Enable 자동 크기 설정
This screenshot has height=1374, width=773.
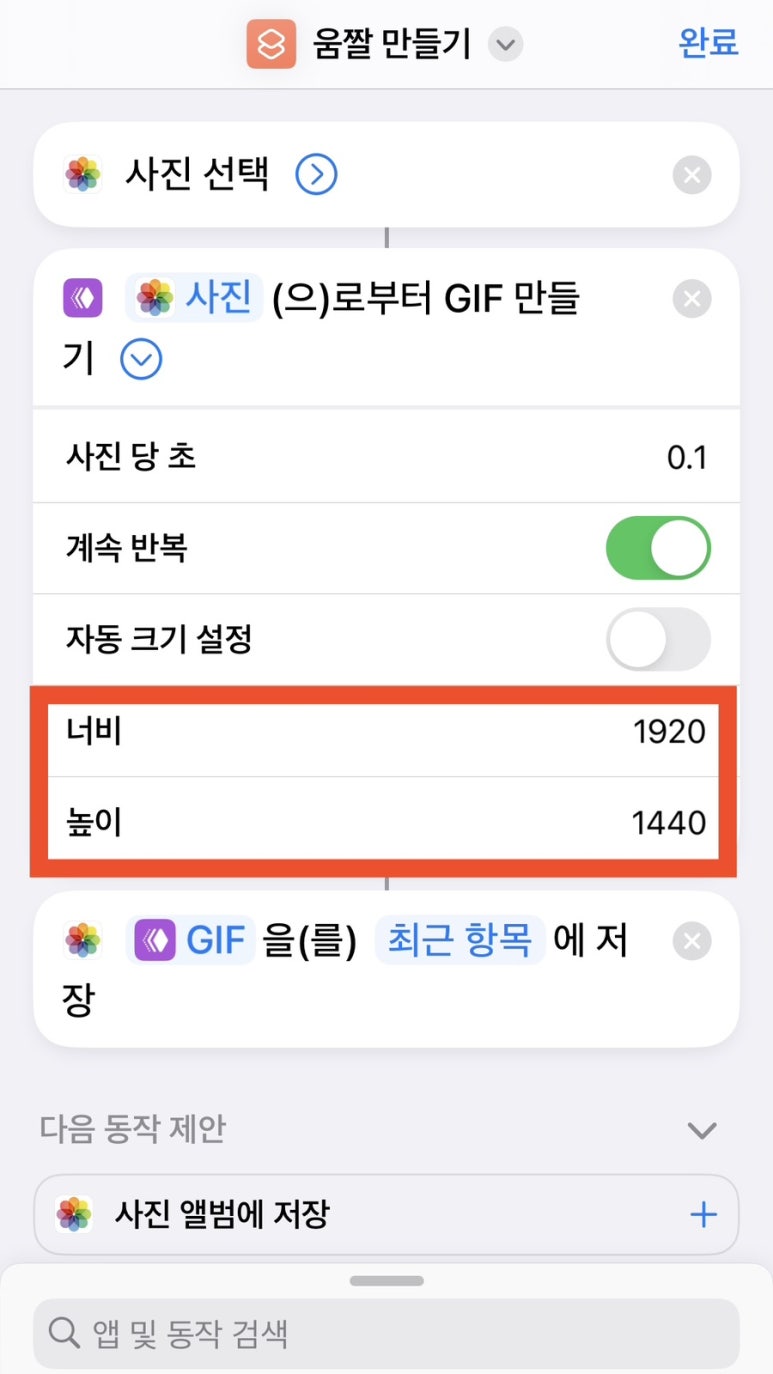point(658,639)
